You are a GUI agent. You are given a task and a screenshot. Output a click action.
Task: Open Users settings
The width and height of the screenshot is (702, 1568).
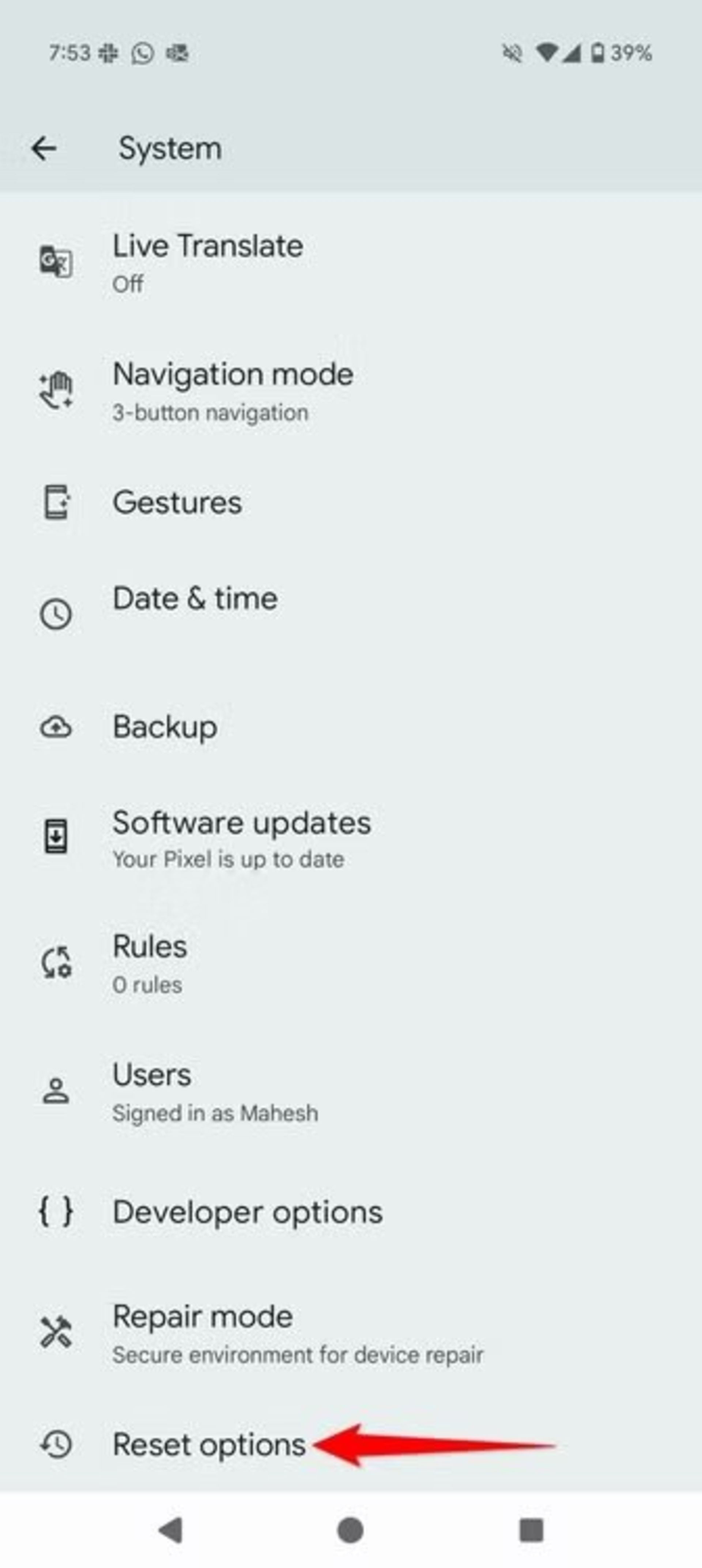point(214,1091)
